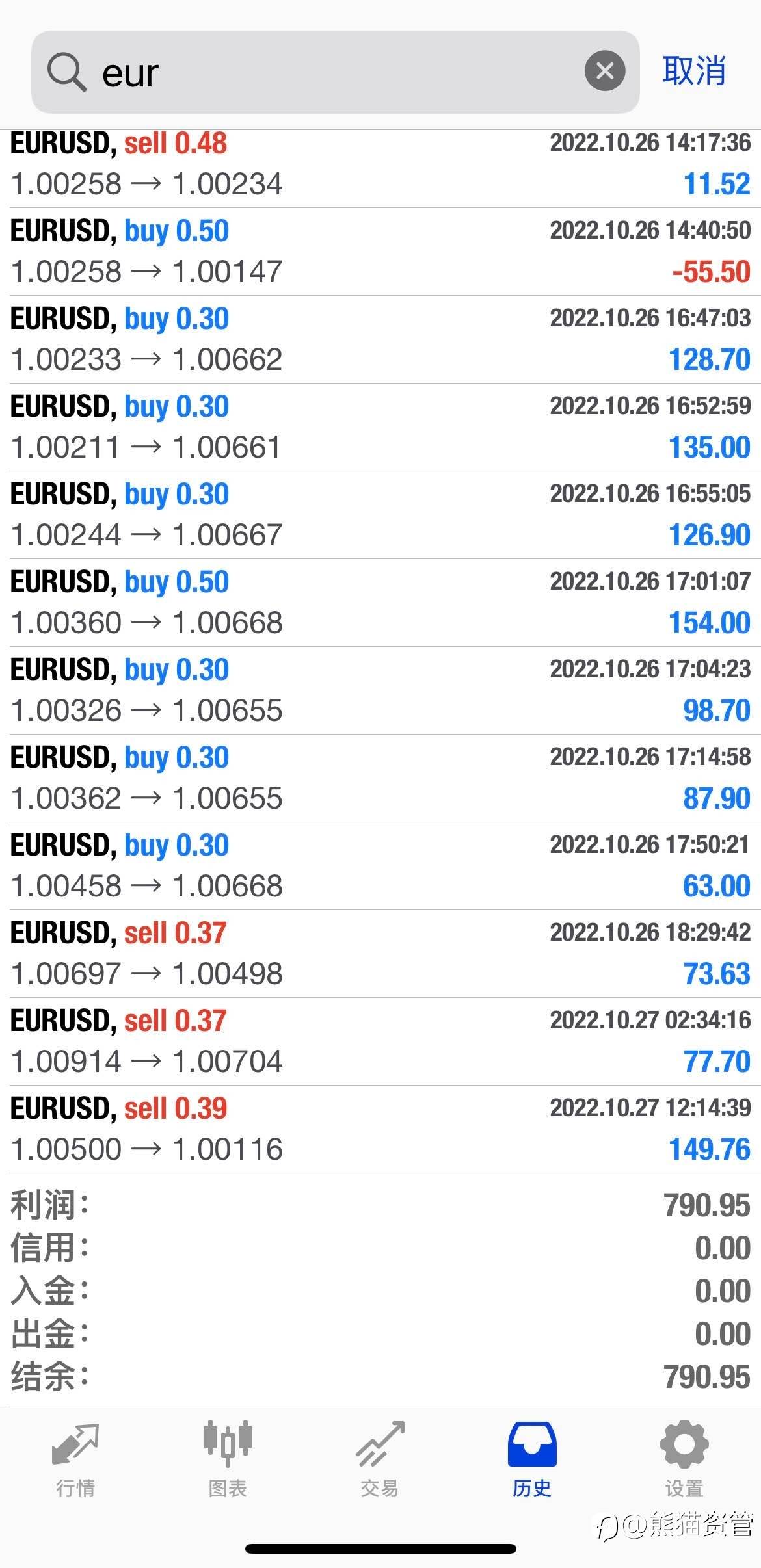761x1568 pixels.
Task: View the EURUSD buy trade with 128.70 profit
Action: [380, 339]
